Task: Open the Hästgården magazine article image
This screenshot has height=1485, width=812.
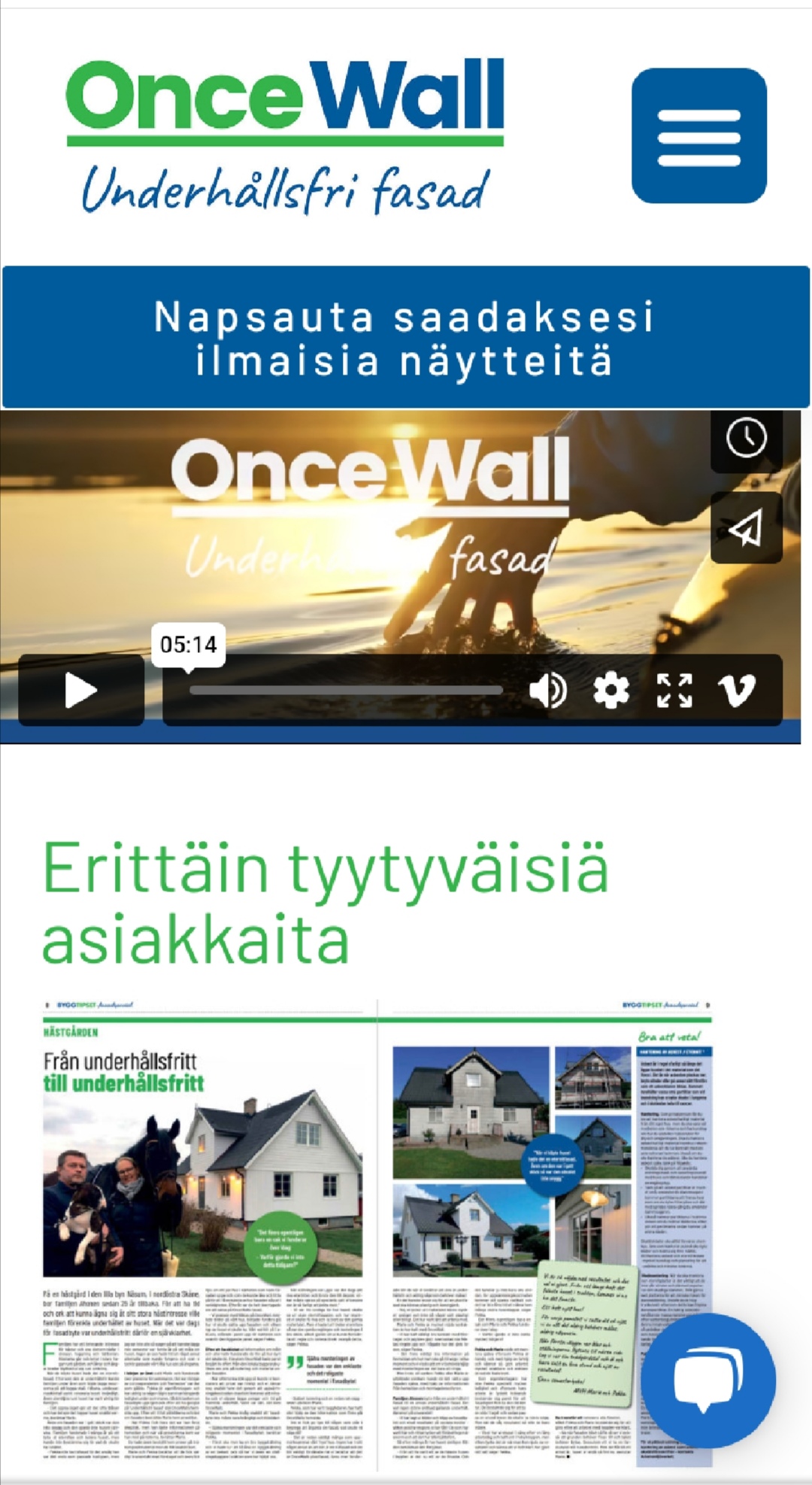Action: coord(377,1234)
